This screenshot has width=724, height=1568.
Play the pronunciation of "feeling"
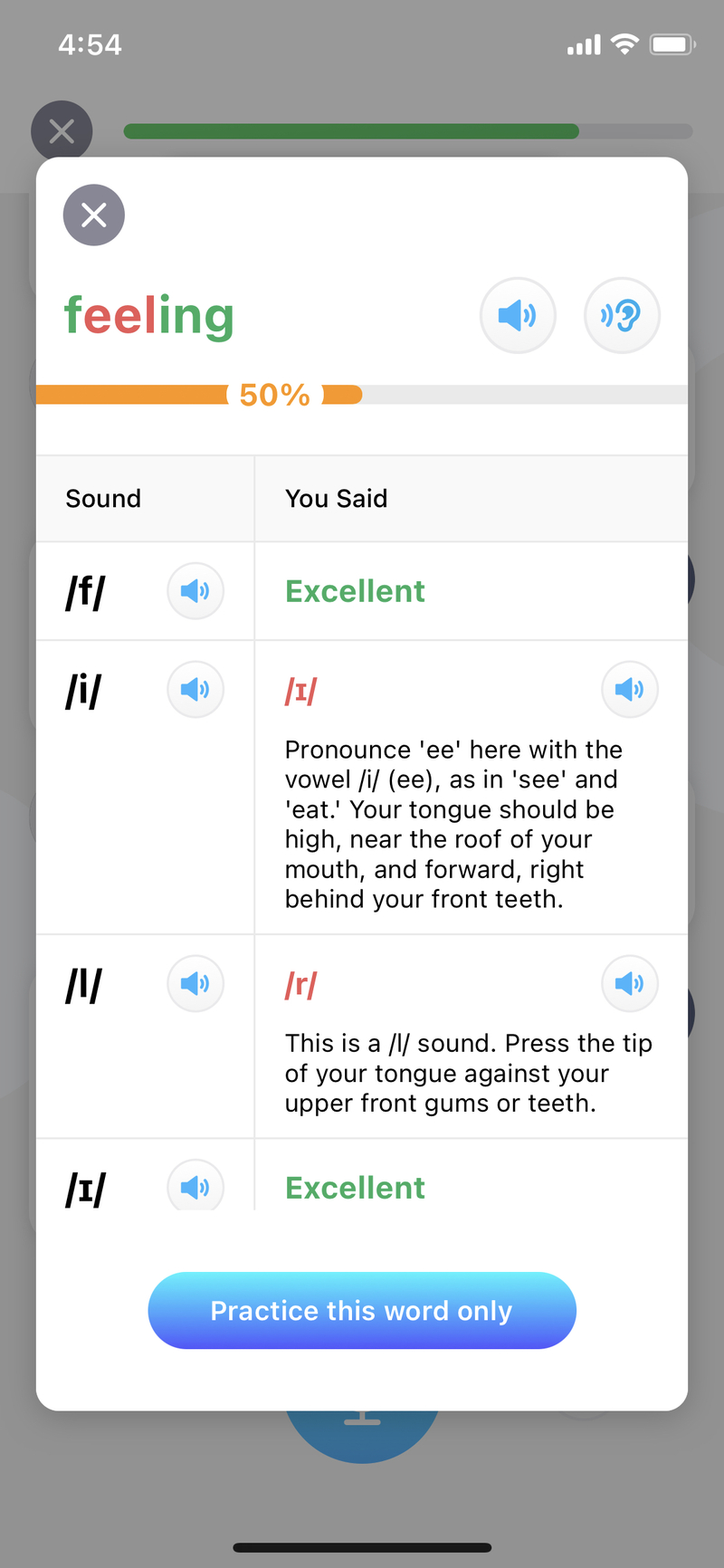coord(517,315)
